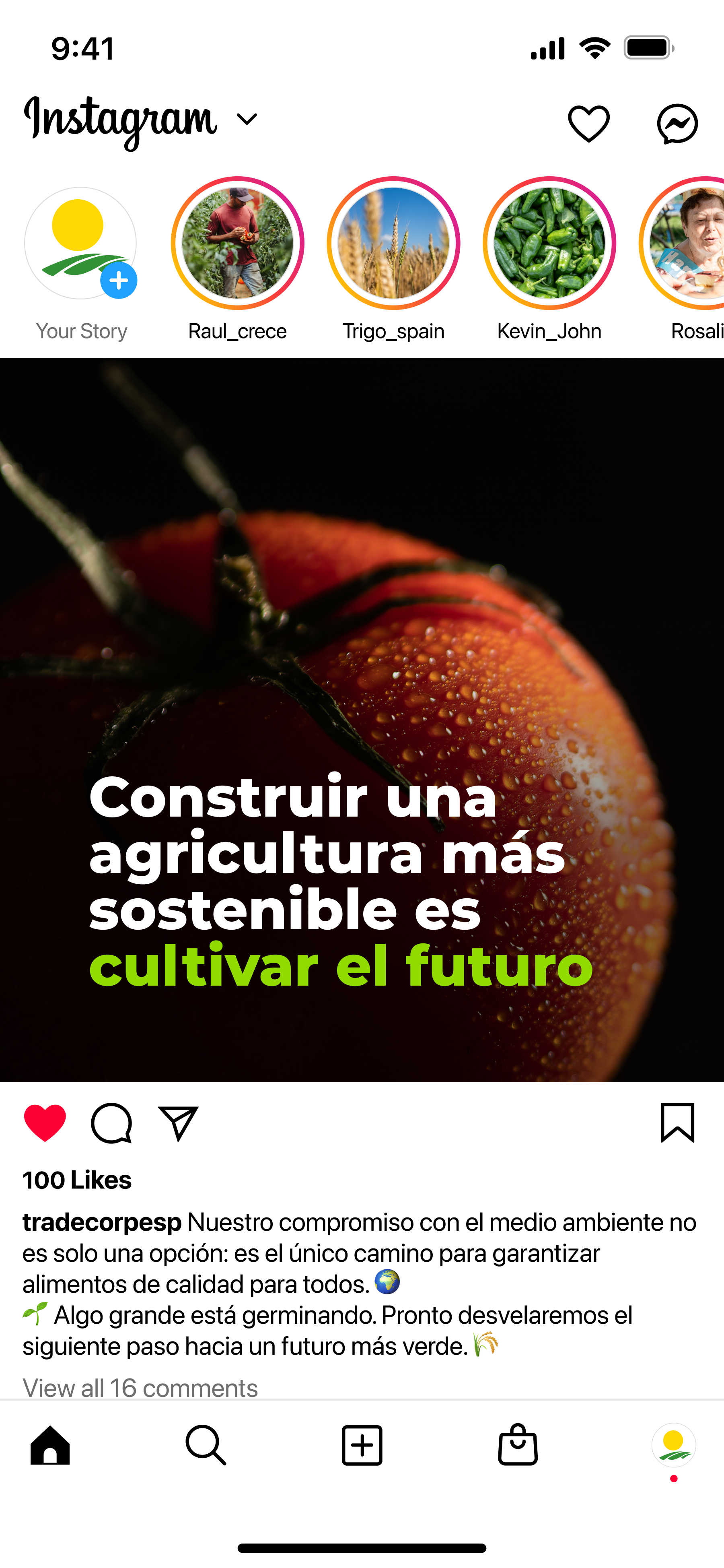Expand the Instagram feed dropdown

pyautogui.click(x=247, y=119)
